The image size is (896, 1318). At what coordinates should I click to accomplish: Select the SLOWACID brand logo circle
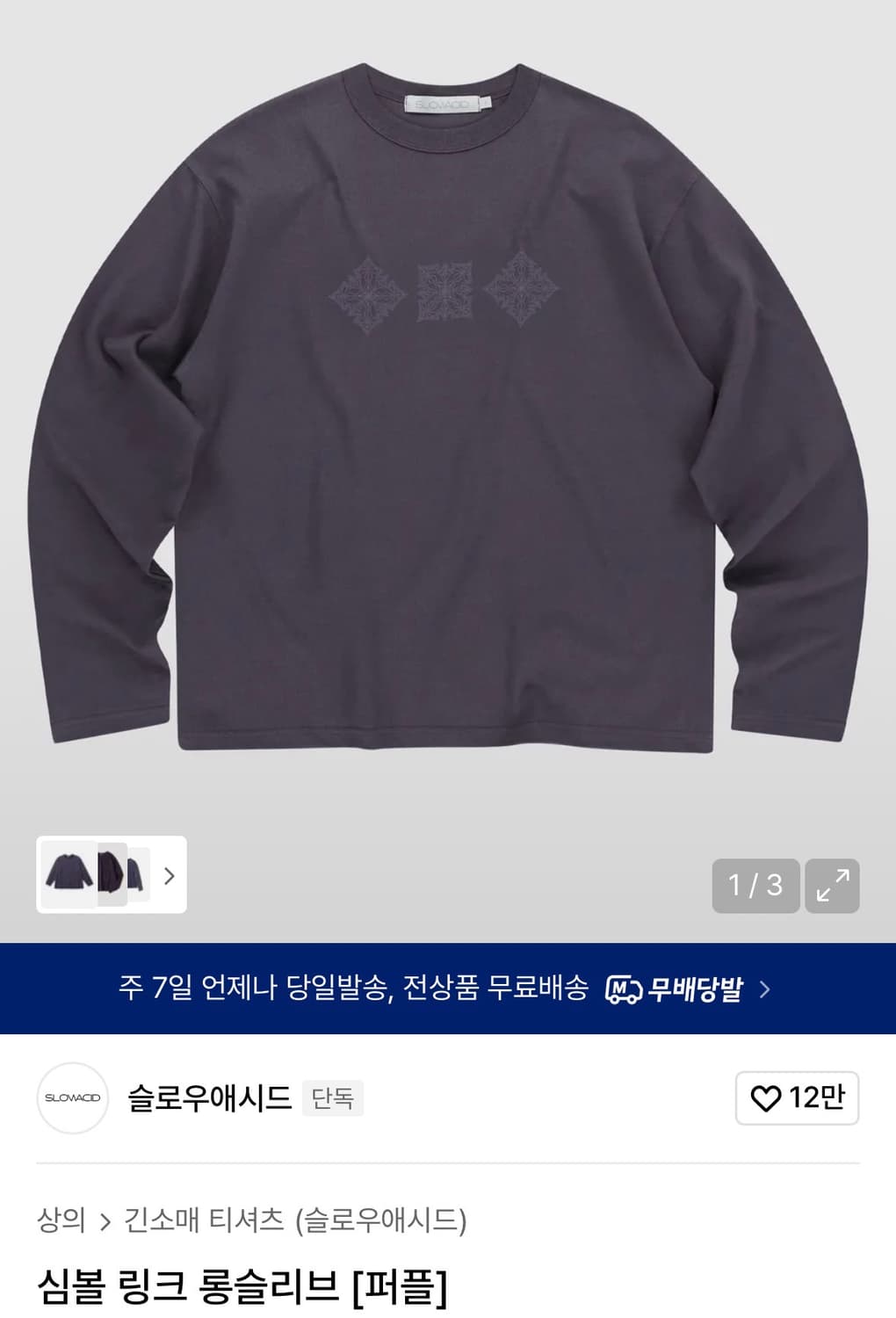[x=72, y=1098]
